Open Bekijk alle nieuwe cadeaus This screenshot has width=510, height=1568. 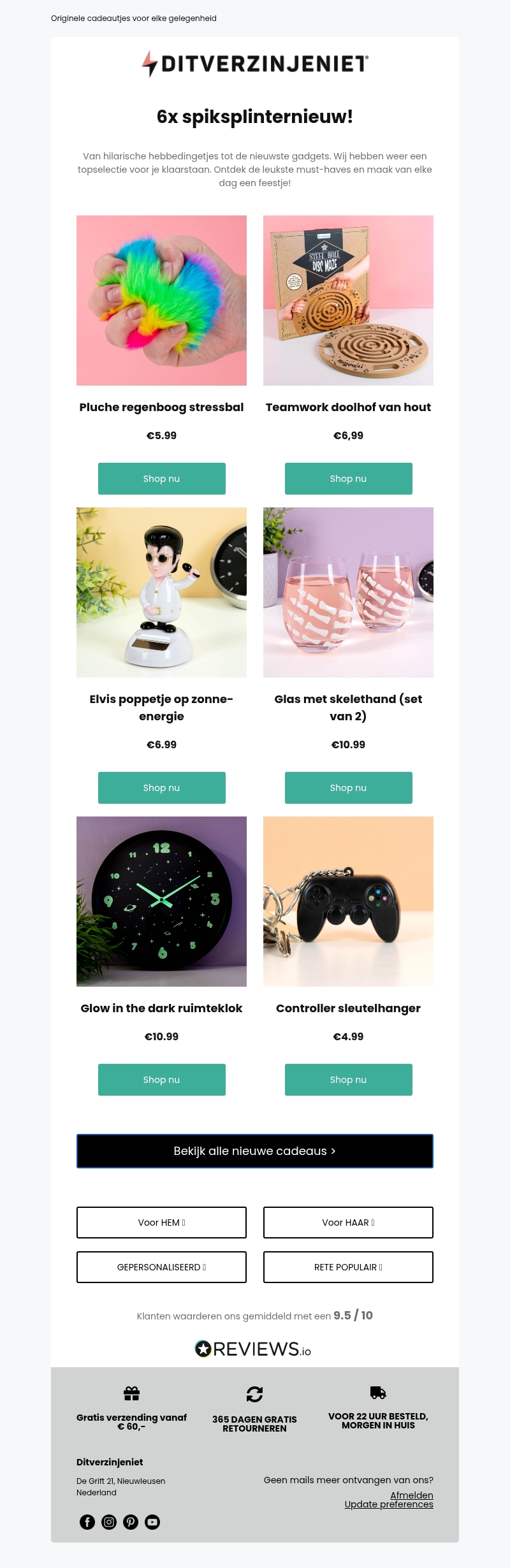pyautogui.click(x=254, y=1151)
